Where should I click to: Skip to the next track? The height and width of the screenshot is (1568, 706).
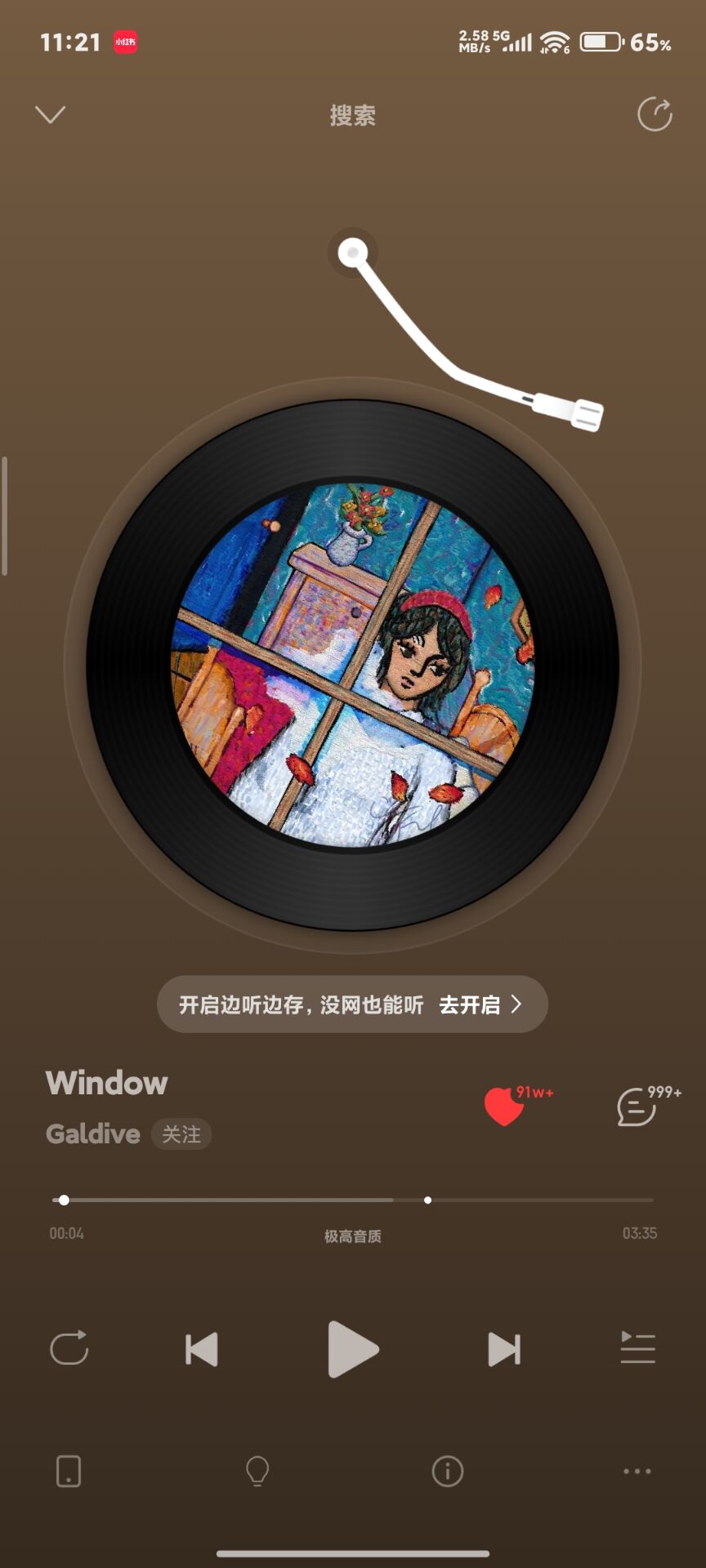[x=503, y=1349]
